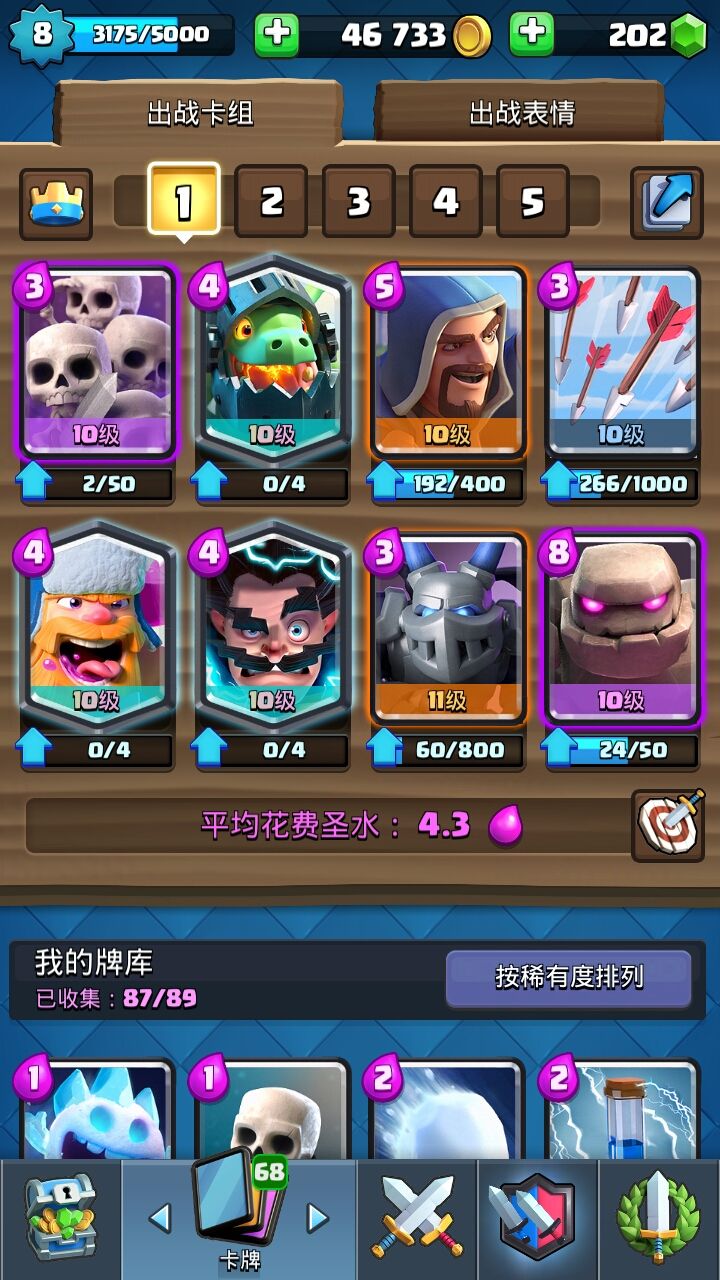720x1280 pixels.
Task: Select deck slot 2
Action: point(271,201)
